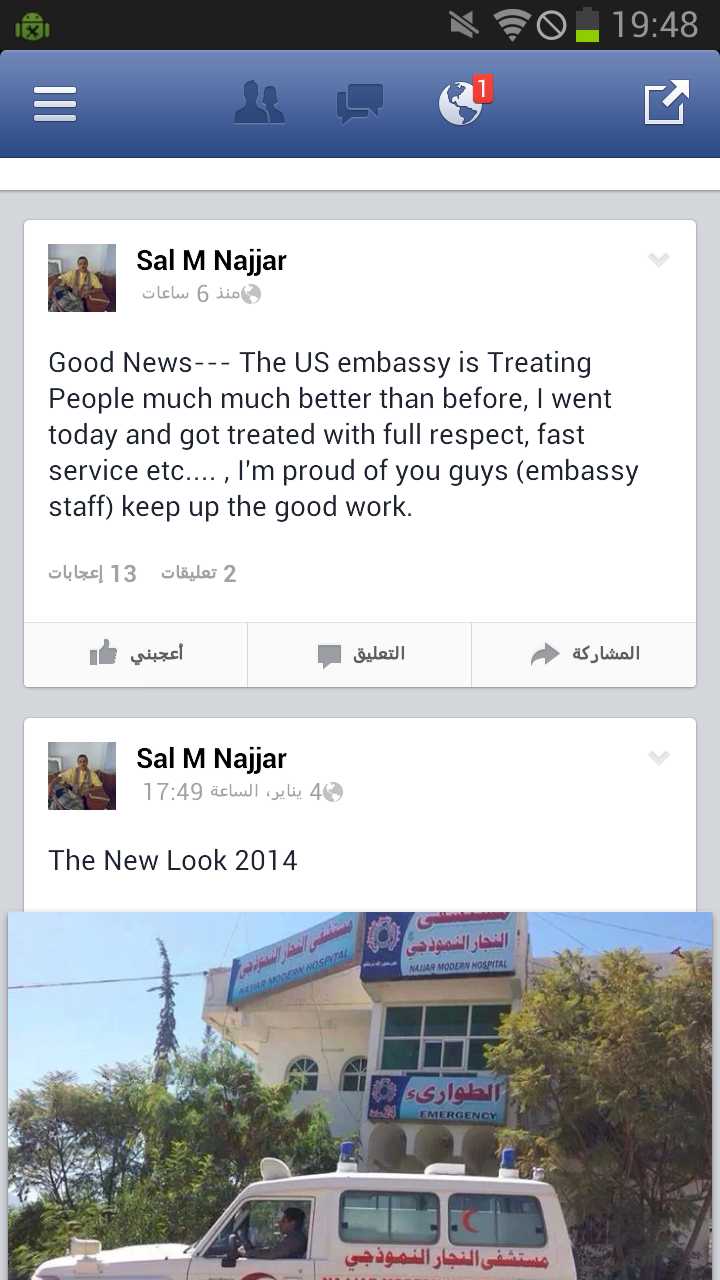Open friend requests icon

pos(259,103)
